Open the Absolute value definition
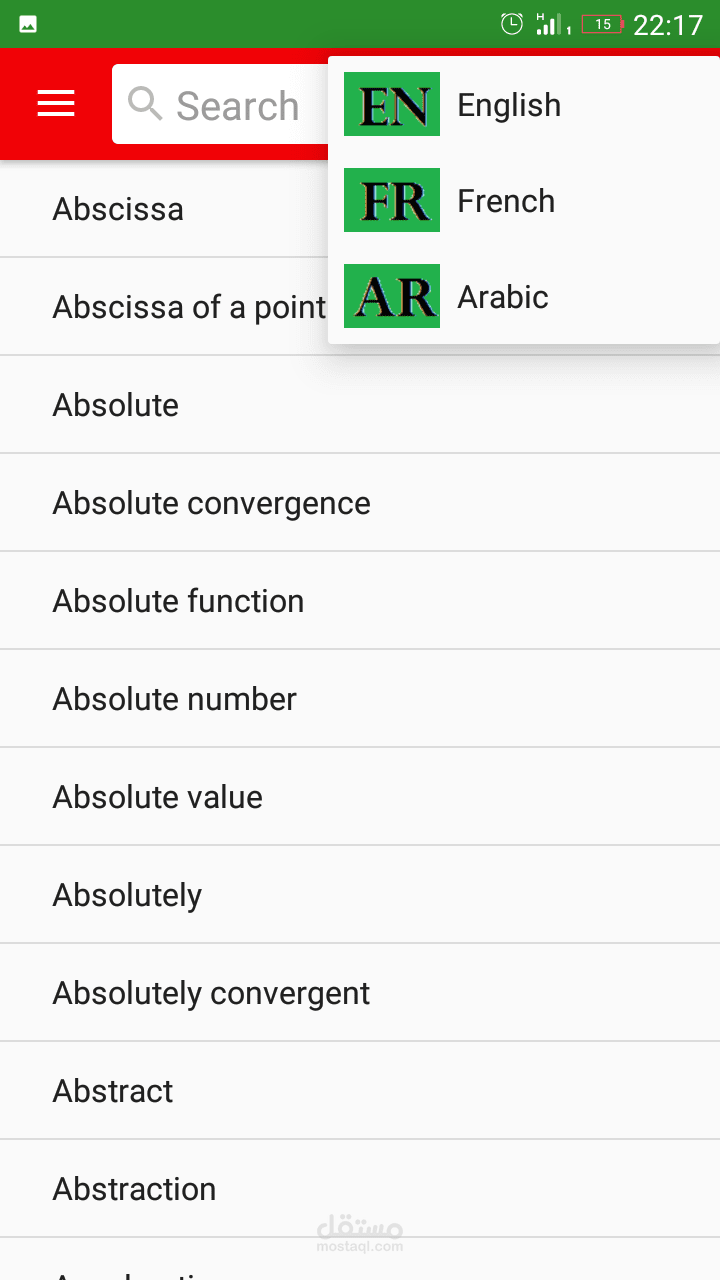The width and height of the screenshot is (720, 1280). point(157,796)
